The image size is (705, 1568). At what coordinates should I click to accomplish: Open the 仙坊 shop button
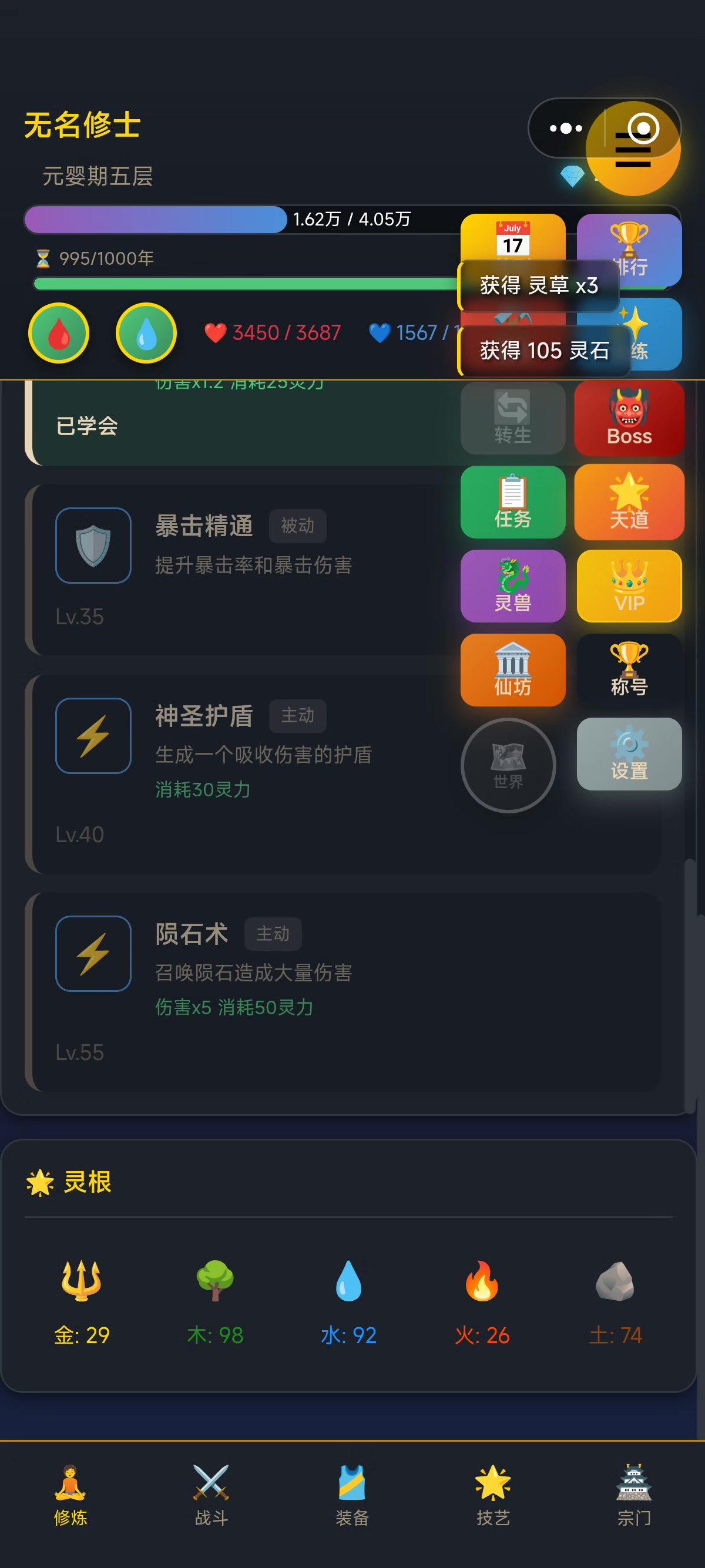pyautogui.click(x=513, y=670)
